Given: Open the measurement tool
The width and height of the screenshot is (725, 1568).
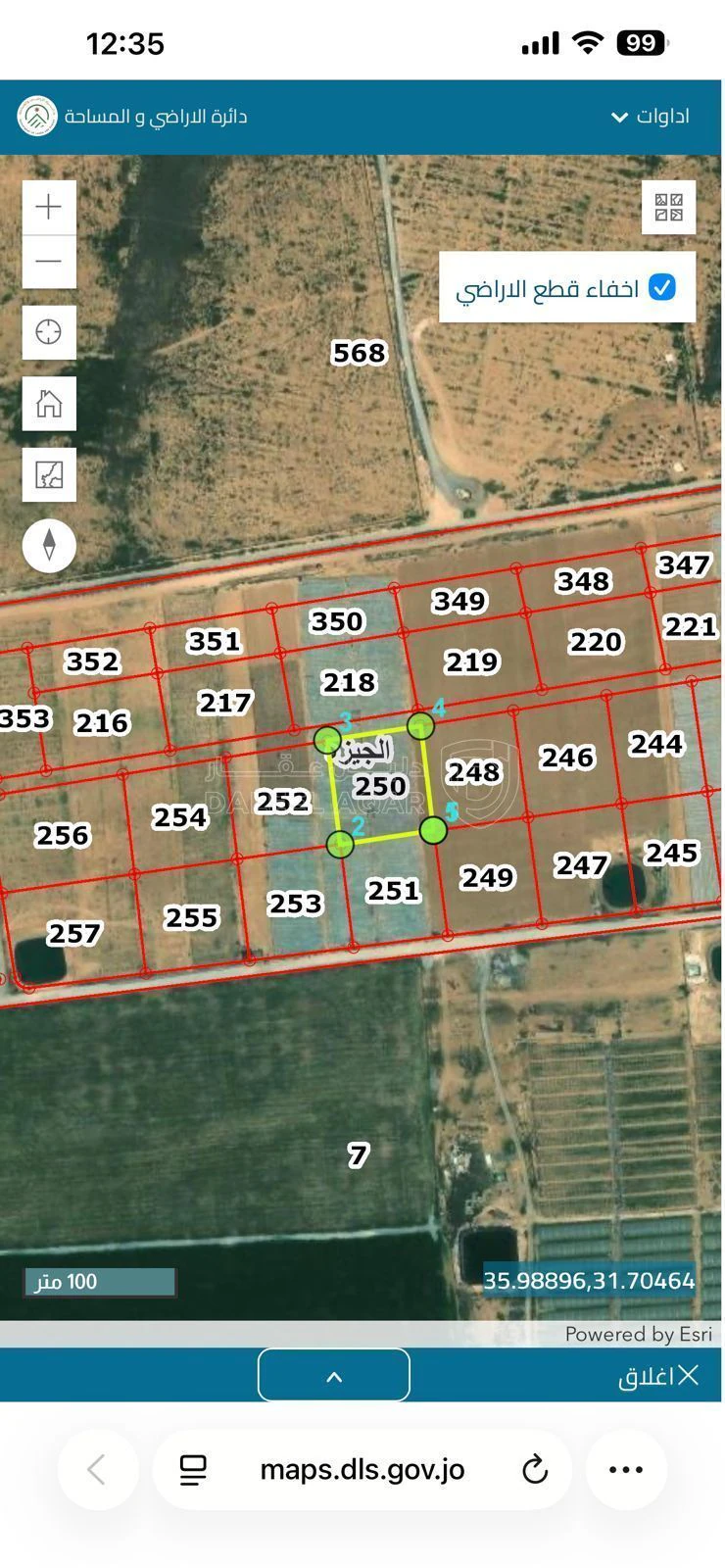Looking at the screenshot, I should click(x=49, y=474).
